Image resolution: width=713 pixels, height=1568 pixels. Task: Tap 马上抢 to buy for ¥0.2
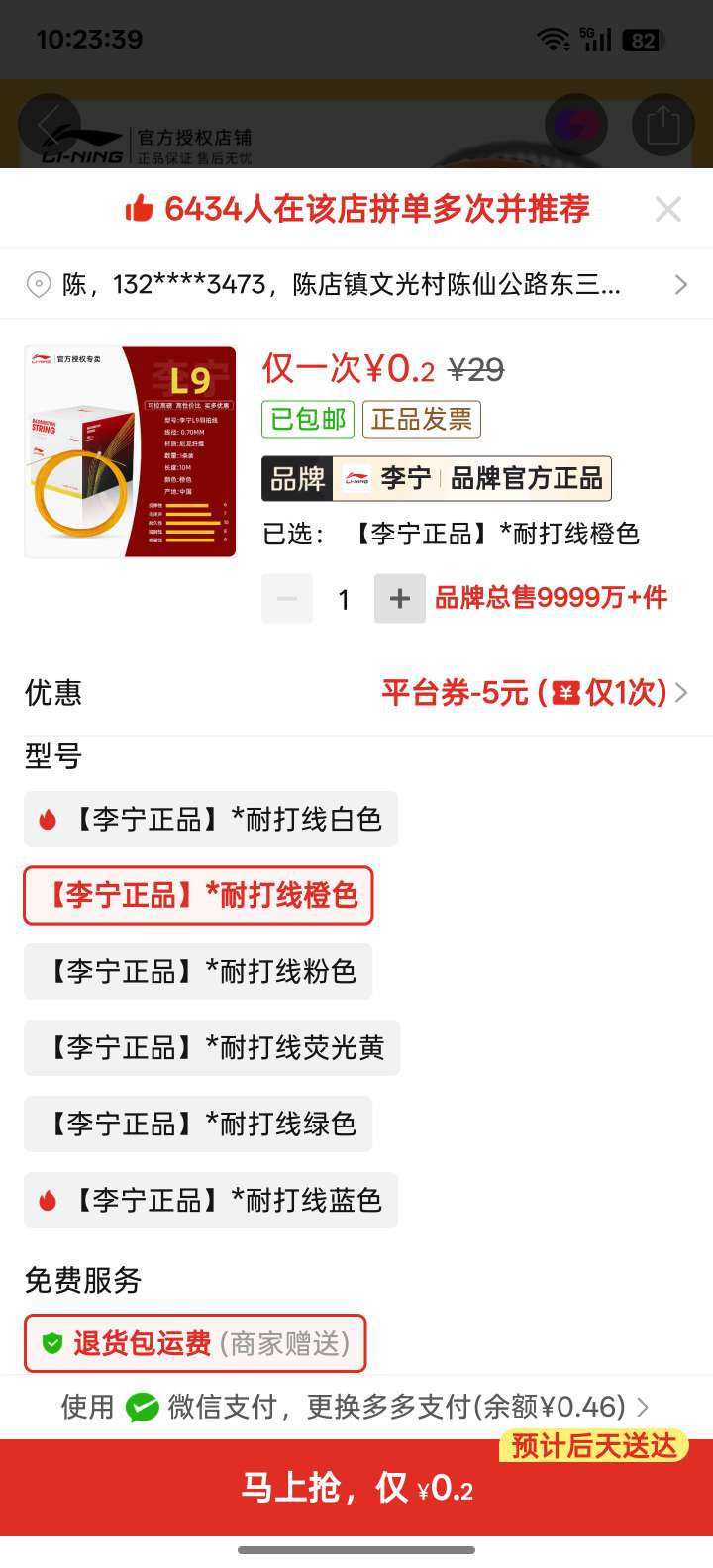pyautogui.click(x=356, y=1488)
